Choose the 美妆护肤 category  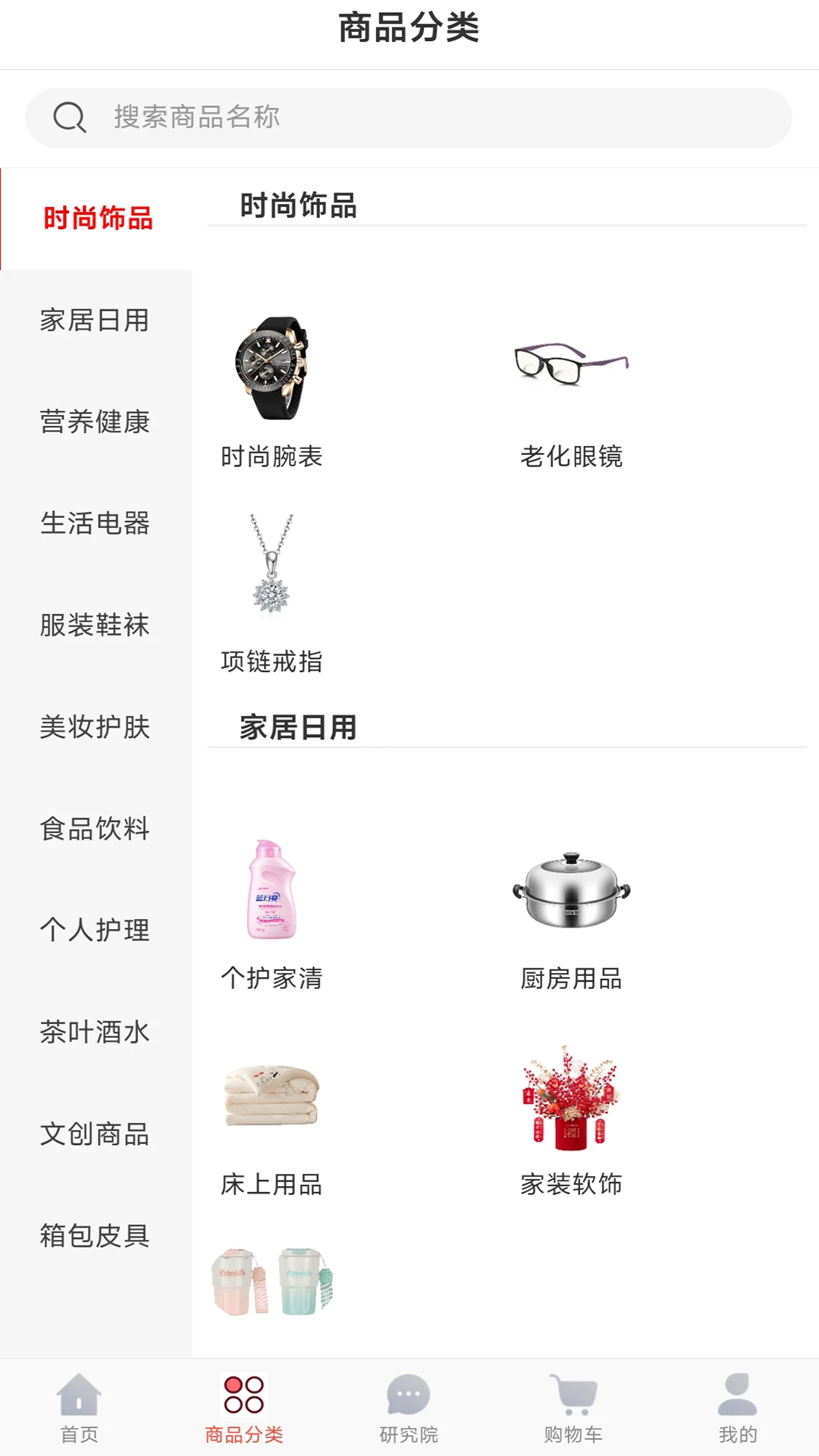(x=95, y=727)
